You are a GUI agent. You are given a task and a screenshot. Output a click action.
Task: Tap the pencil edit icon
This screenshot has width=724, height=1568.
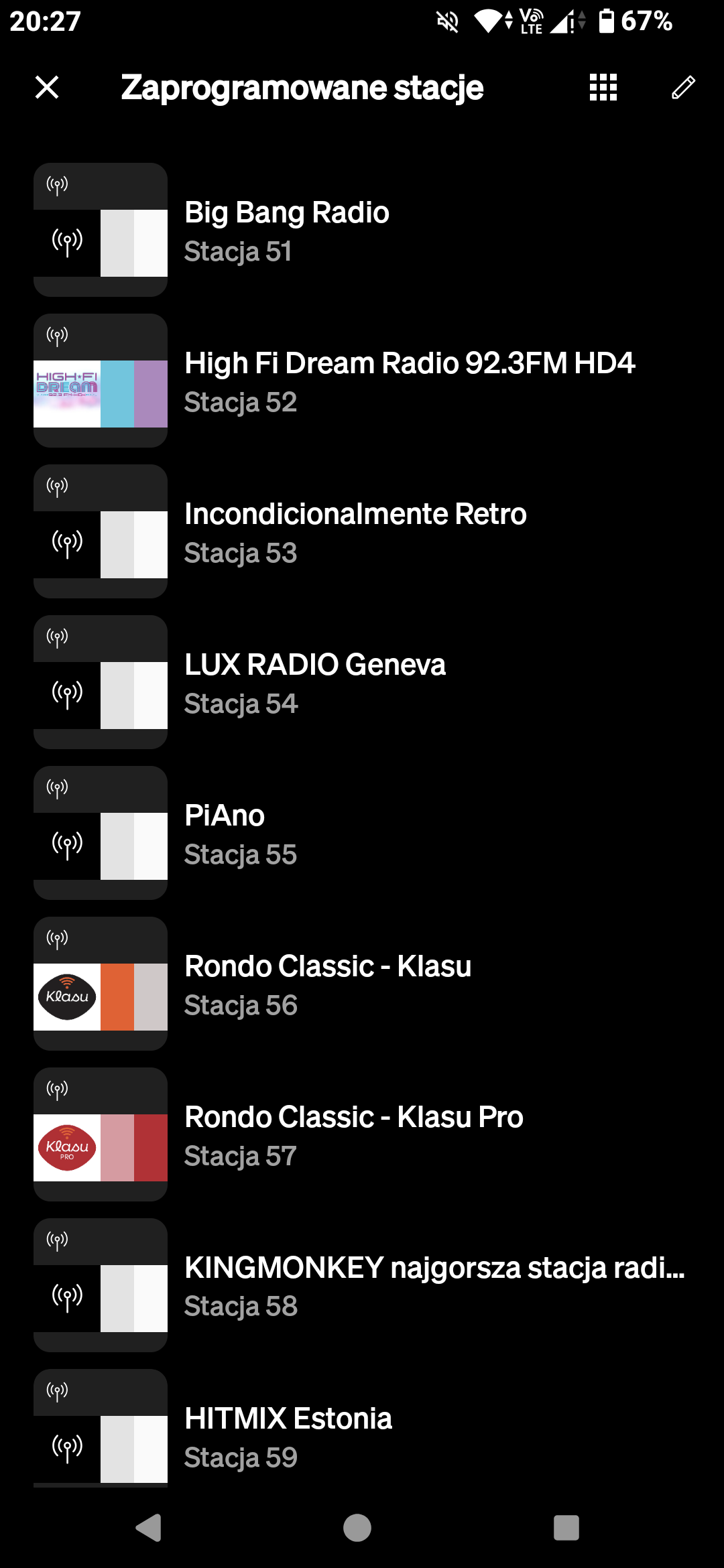[x=683, y=87]
